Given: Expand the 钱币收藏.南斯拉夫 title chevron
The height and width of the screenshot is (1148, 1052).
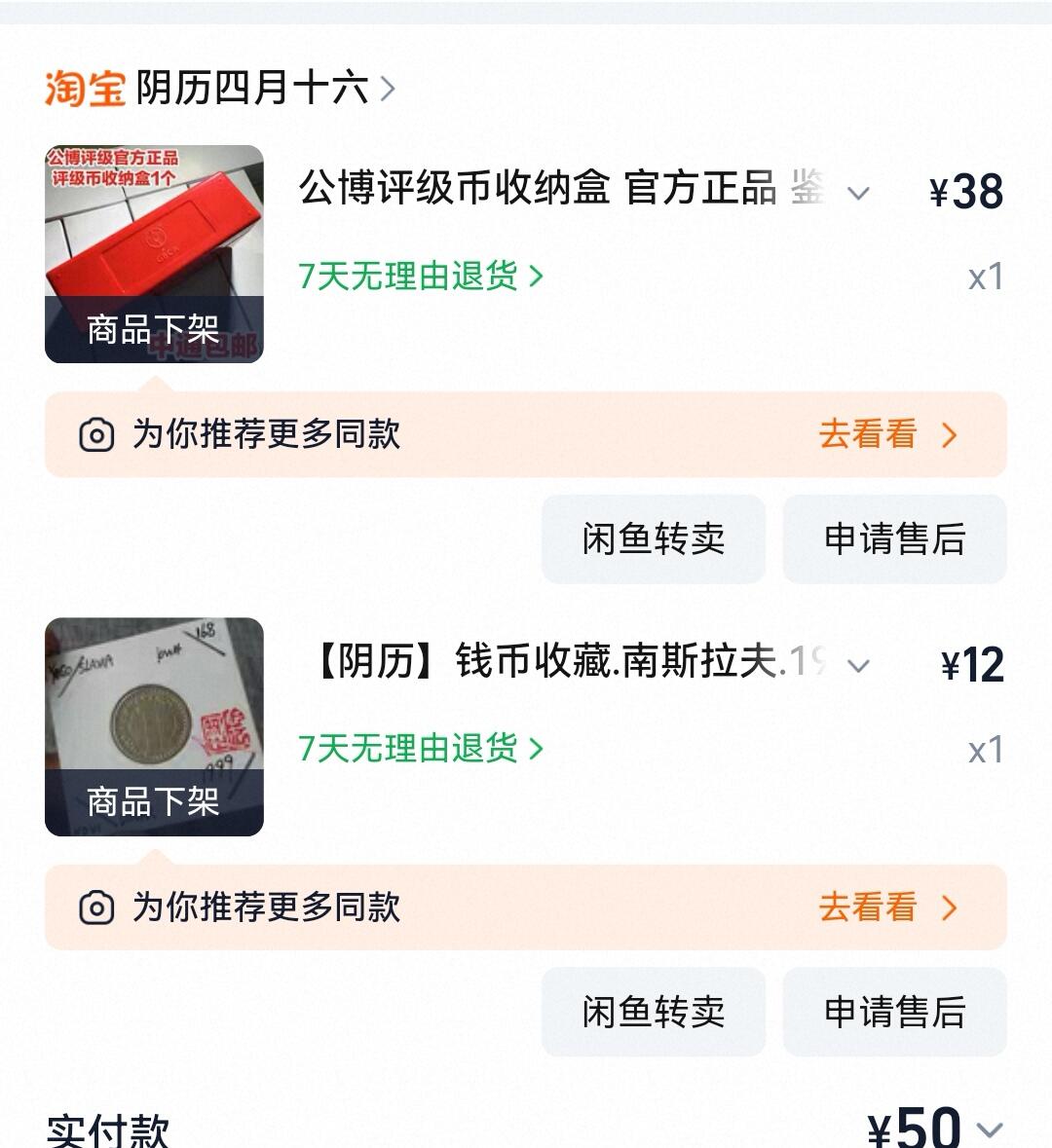Looking at the screenshot, I should [x=858, y=666].
